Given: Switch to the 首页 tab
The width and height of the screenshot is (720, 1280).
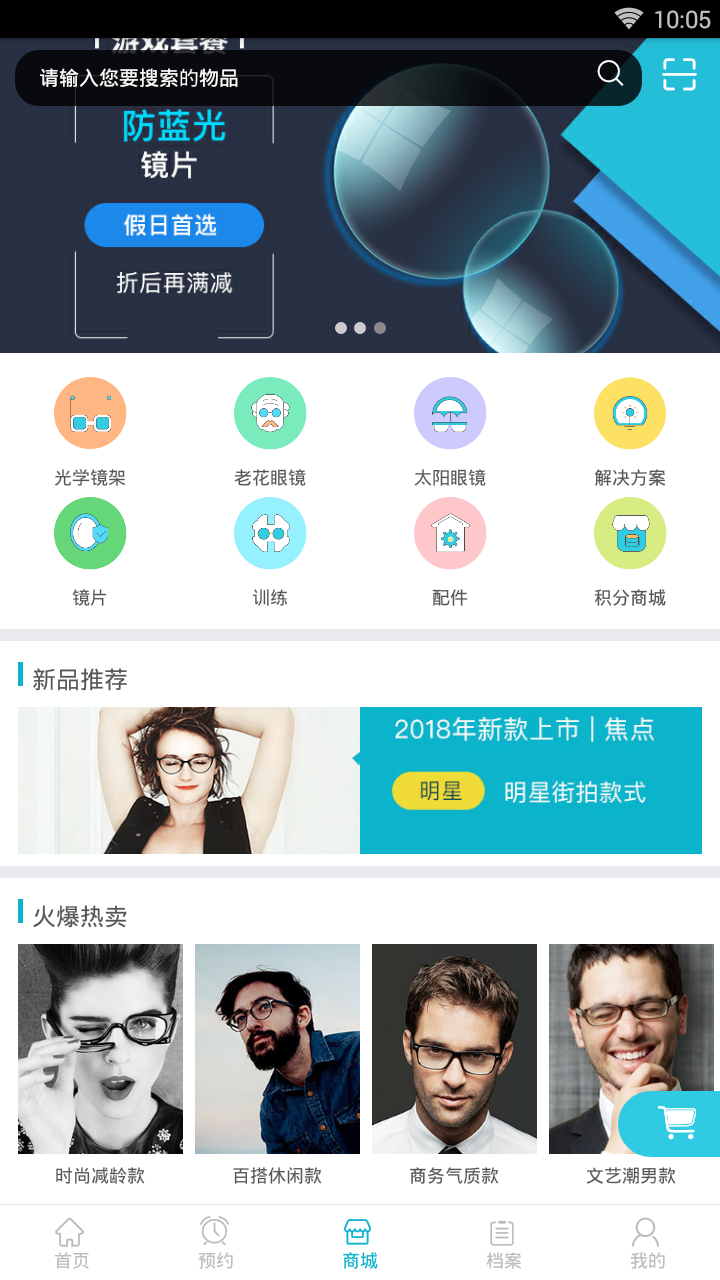Looking at the screenshot, I should click(x=72, y=1243).
